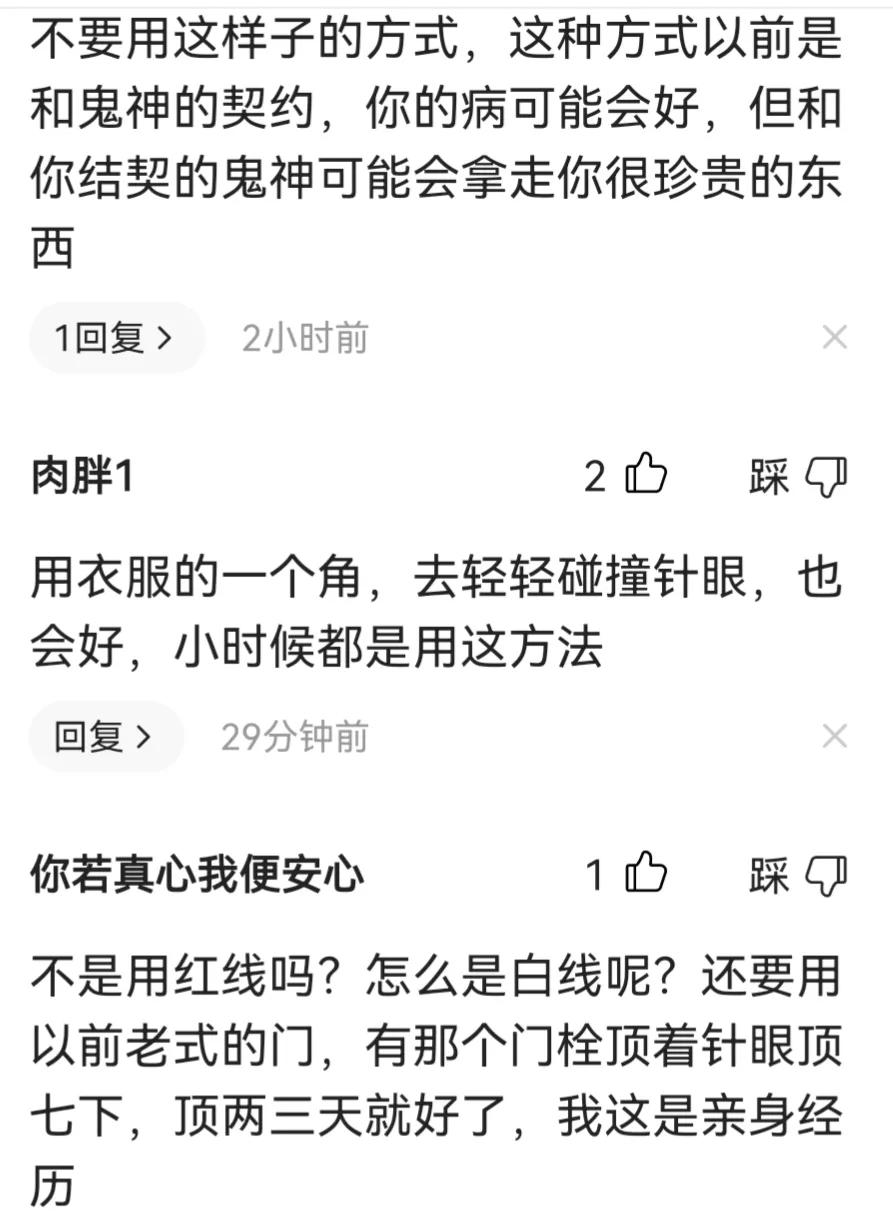Tap the thumbs-up icon showing count 1
The width and height of the screenshot is (893, 1221).
[x=648, y=878]
